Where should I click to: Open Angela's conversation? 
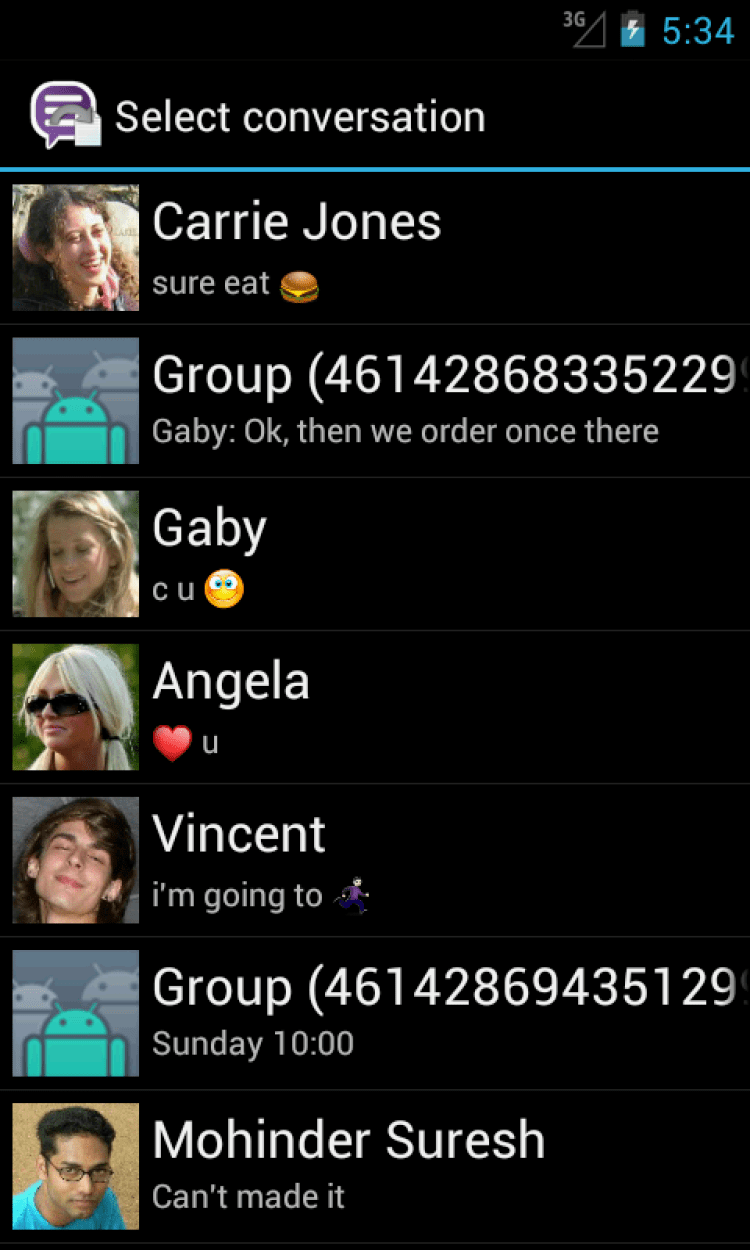[400, 706]
